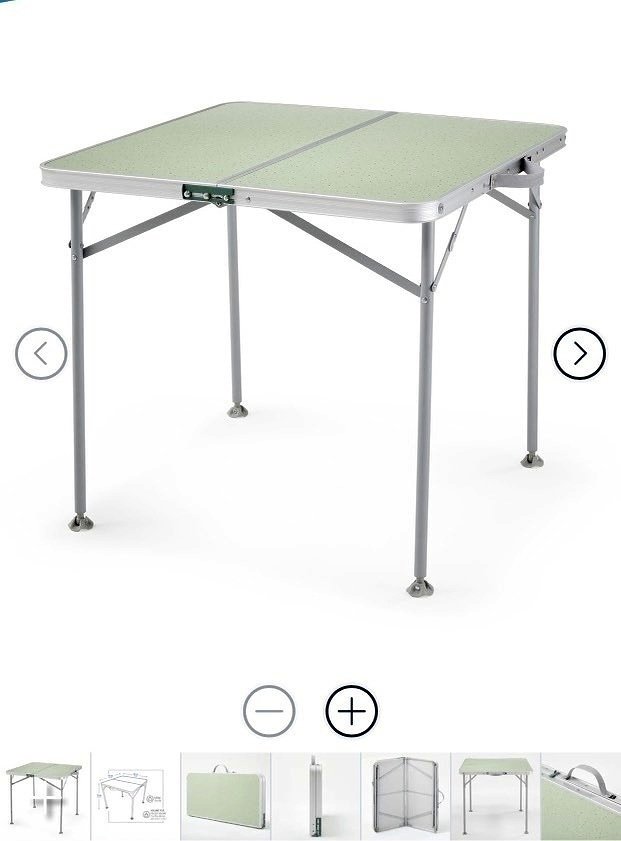Open the carry handle close-up thumbnail
This screenshot has width=621, height=841.
(x=581, y=796)
